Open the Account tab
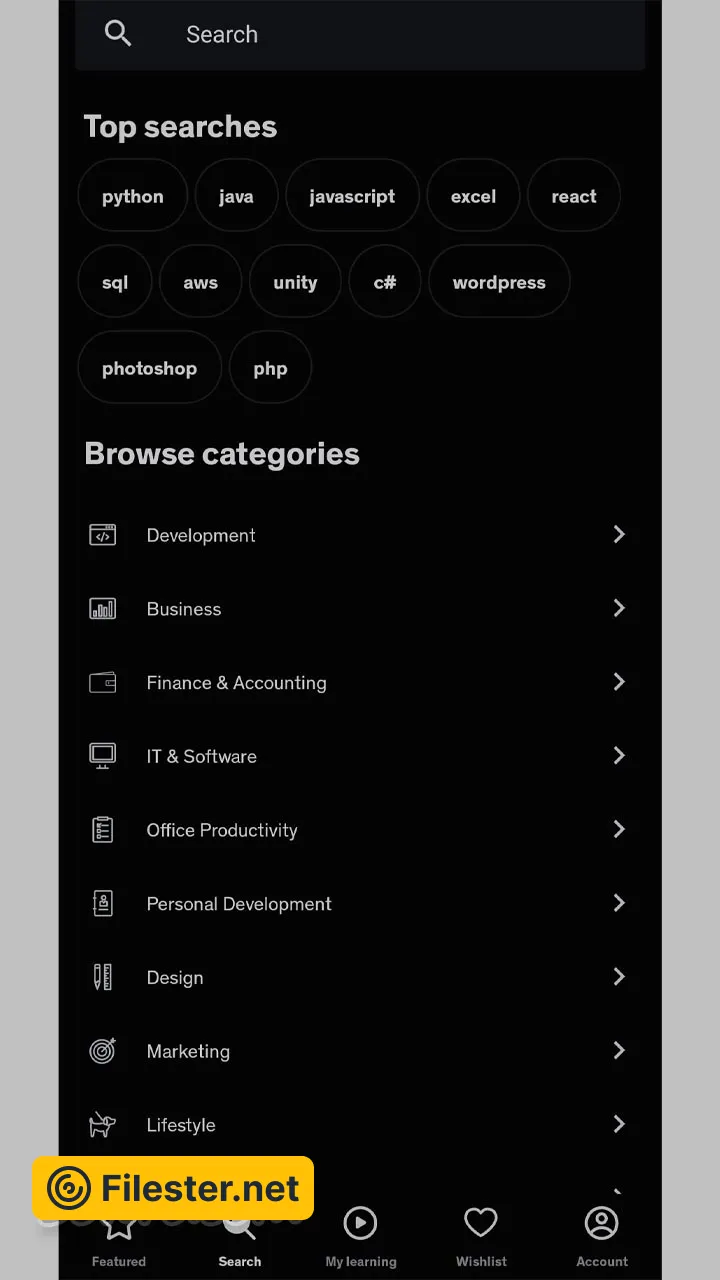The height and width of the screenshot is (1280, 720). (x=602, y=1236)
